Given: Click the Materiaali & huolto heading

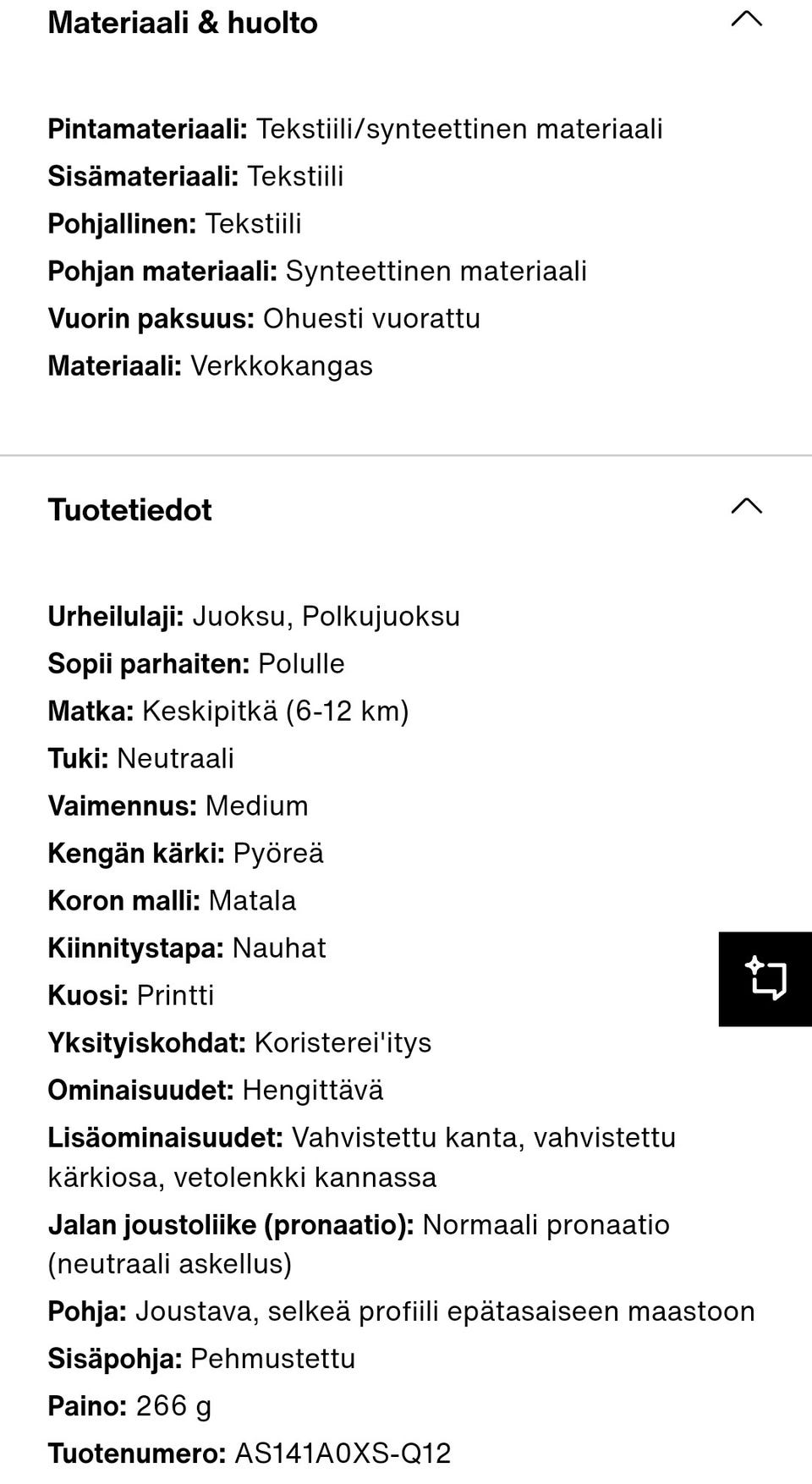Looking at the screenshot, I should click(183, 23).
